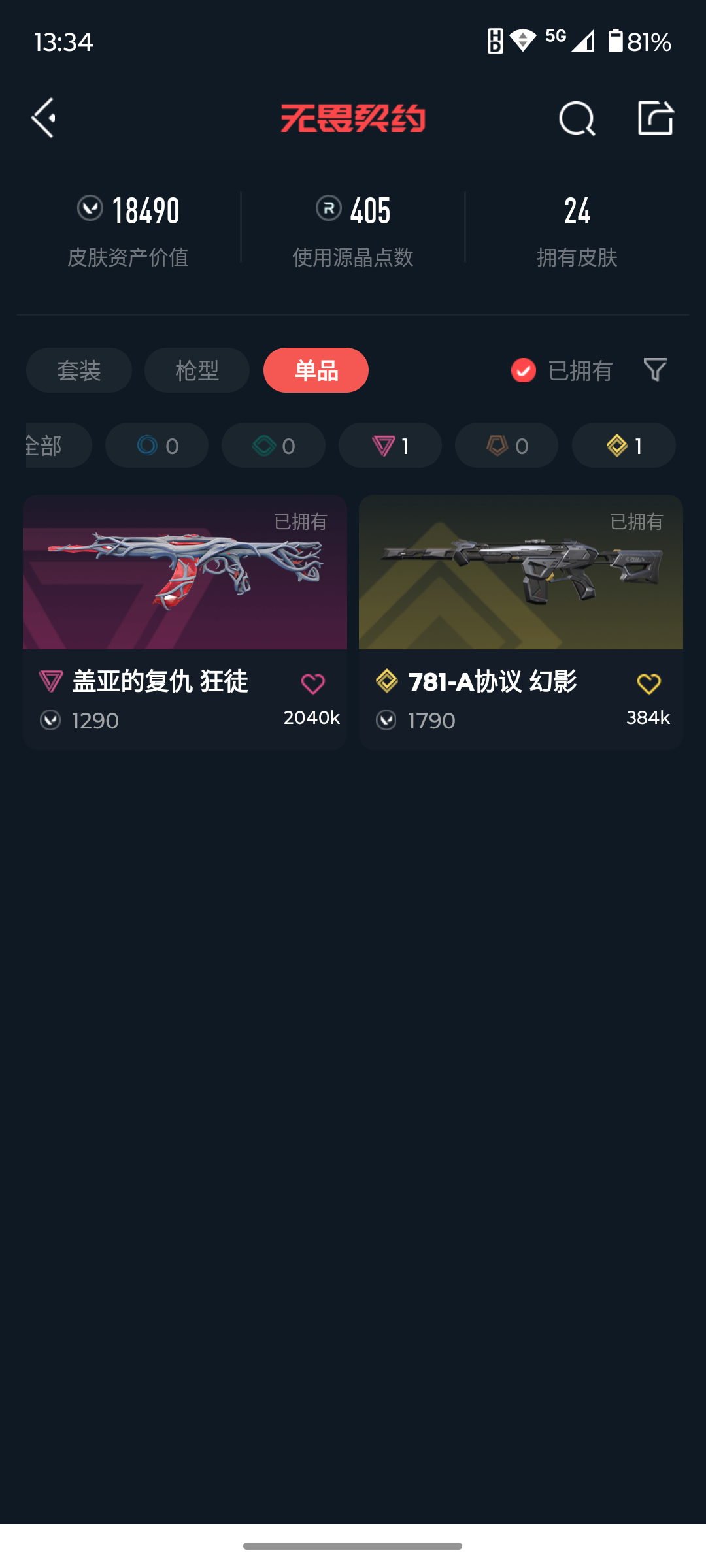
Task: Select the 单品 tab
Action: [316, 370]
